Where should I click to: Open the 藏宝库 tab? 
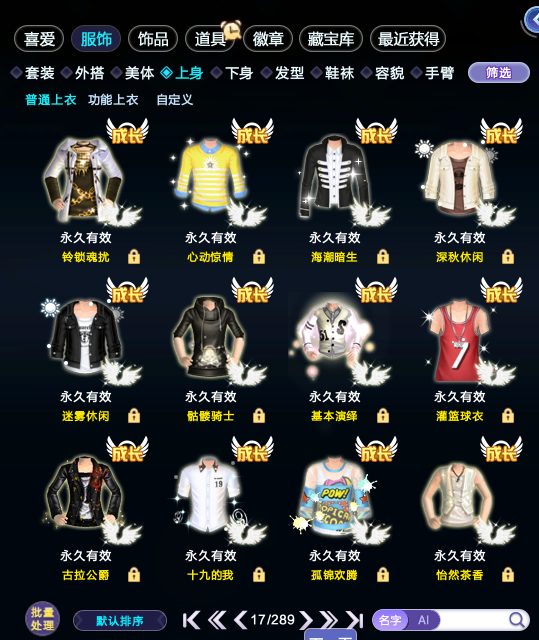330,39
